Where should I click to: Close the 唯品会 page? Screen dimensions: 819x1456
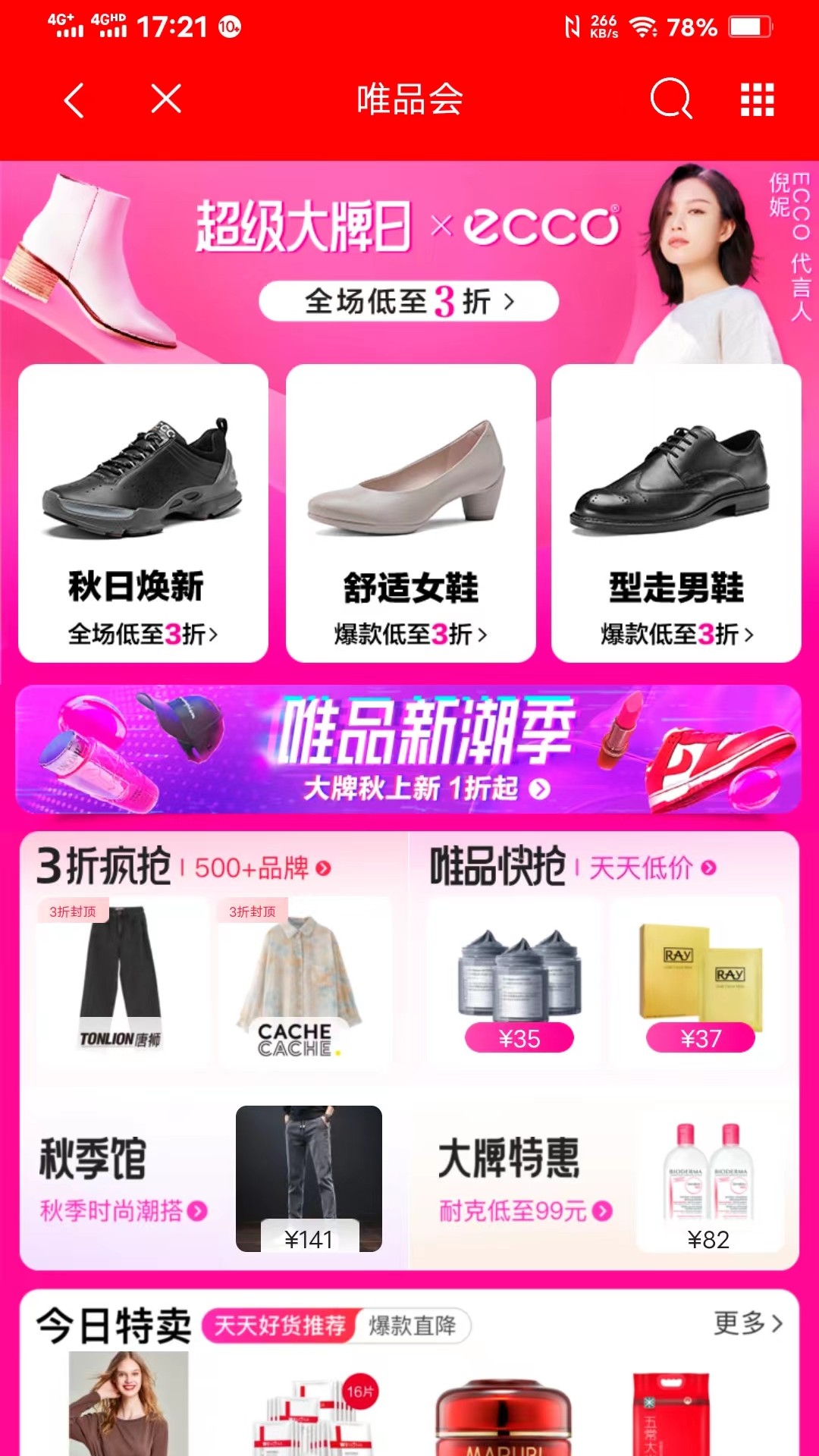(166, 99)
